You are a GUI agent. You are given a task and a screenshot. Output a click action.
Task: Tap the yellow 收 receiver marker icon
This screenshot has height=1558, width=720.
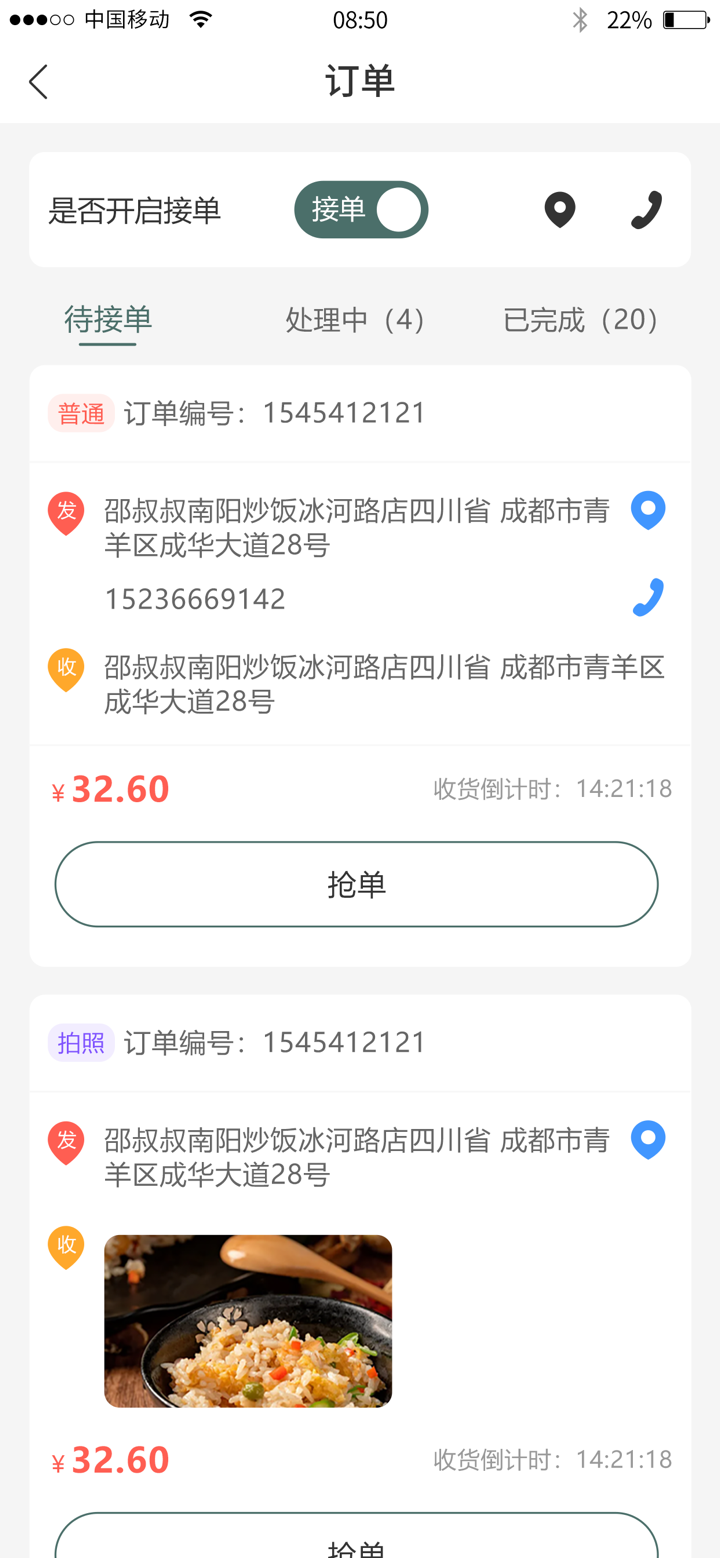pyautogui.click(x=65, y=668)
